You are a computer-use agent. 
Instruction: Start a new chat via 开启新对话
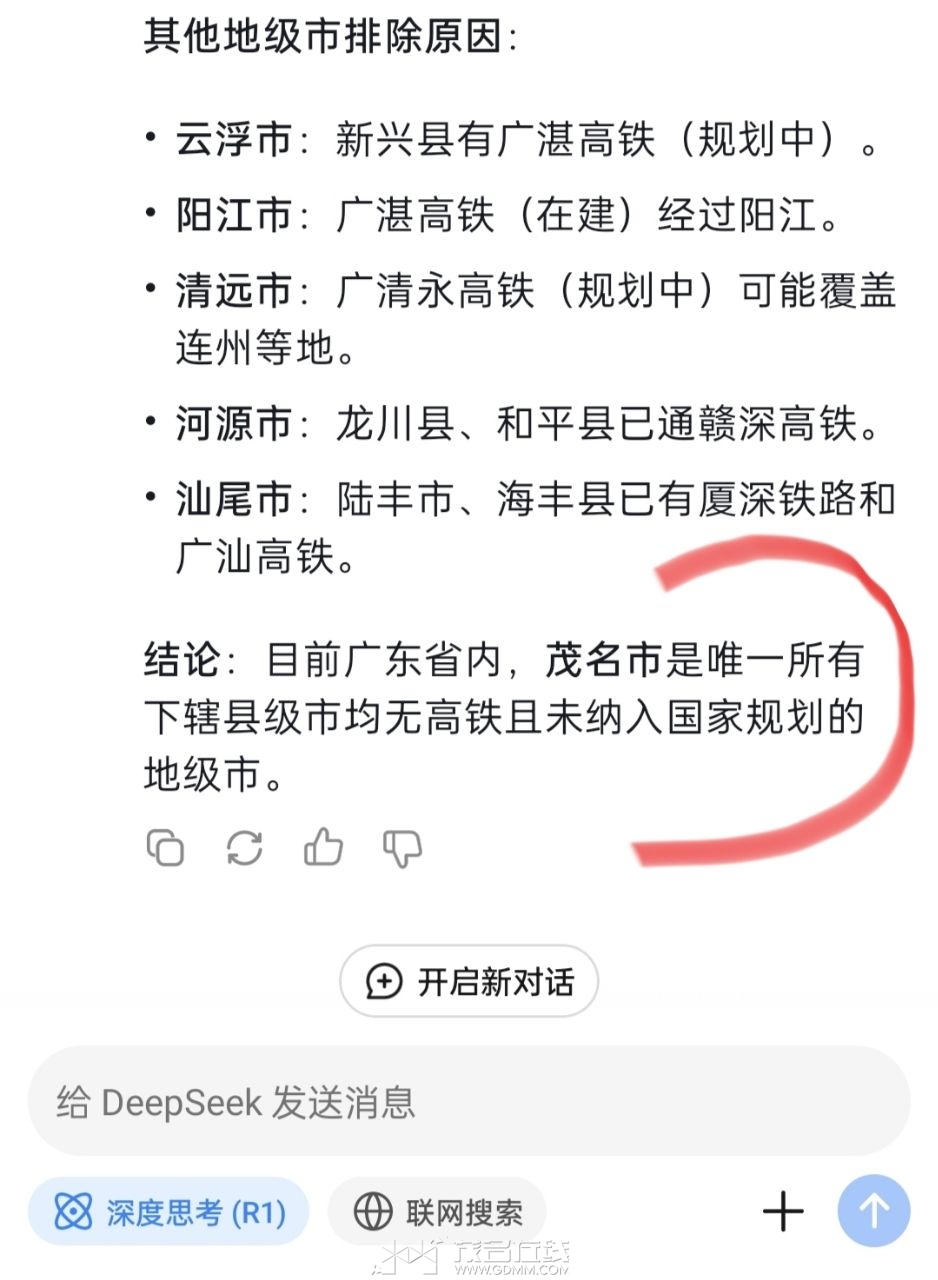pyautogui.click(x=469, y=981)
